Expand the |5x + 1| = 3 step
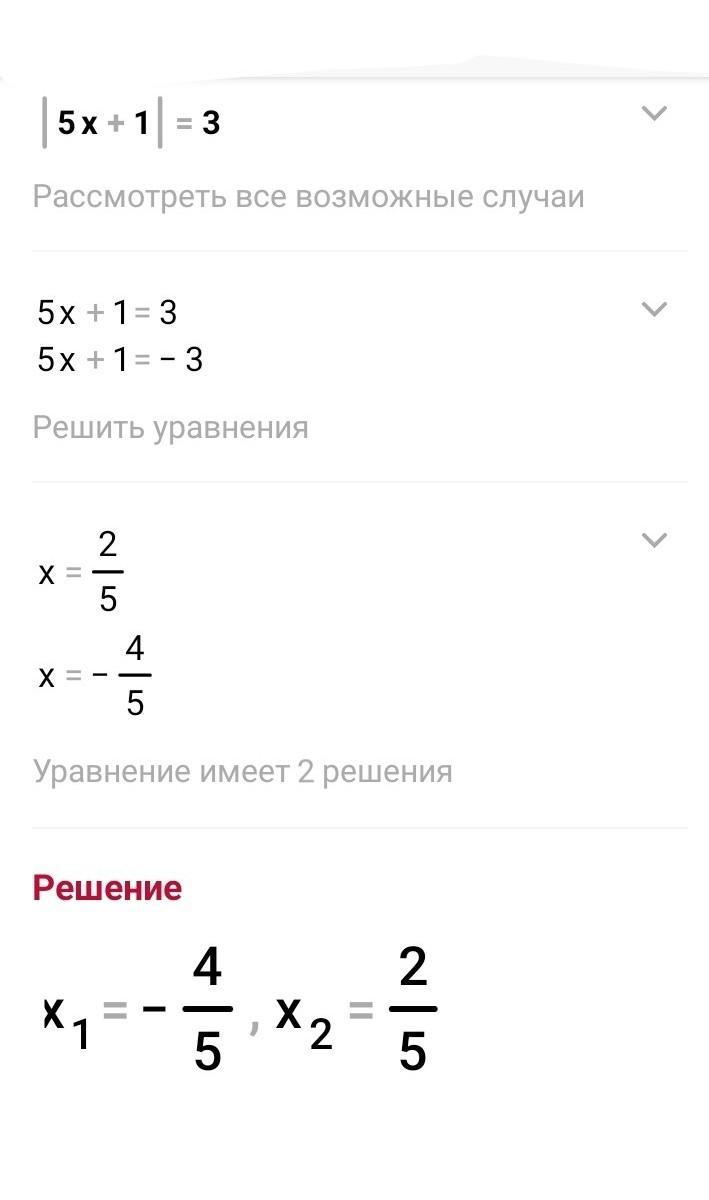Viewport: 709px width, 1200px height. pyautogui.click(x=653, y=114)
